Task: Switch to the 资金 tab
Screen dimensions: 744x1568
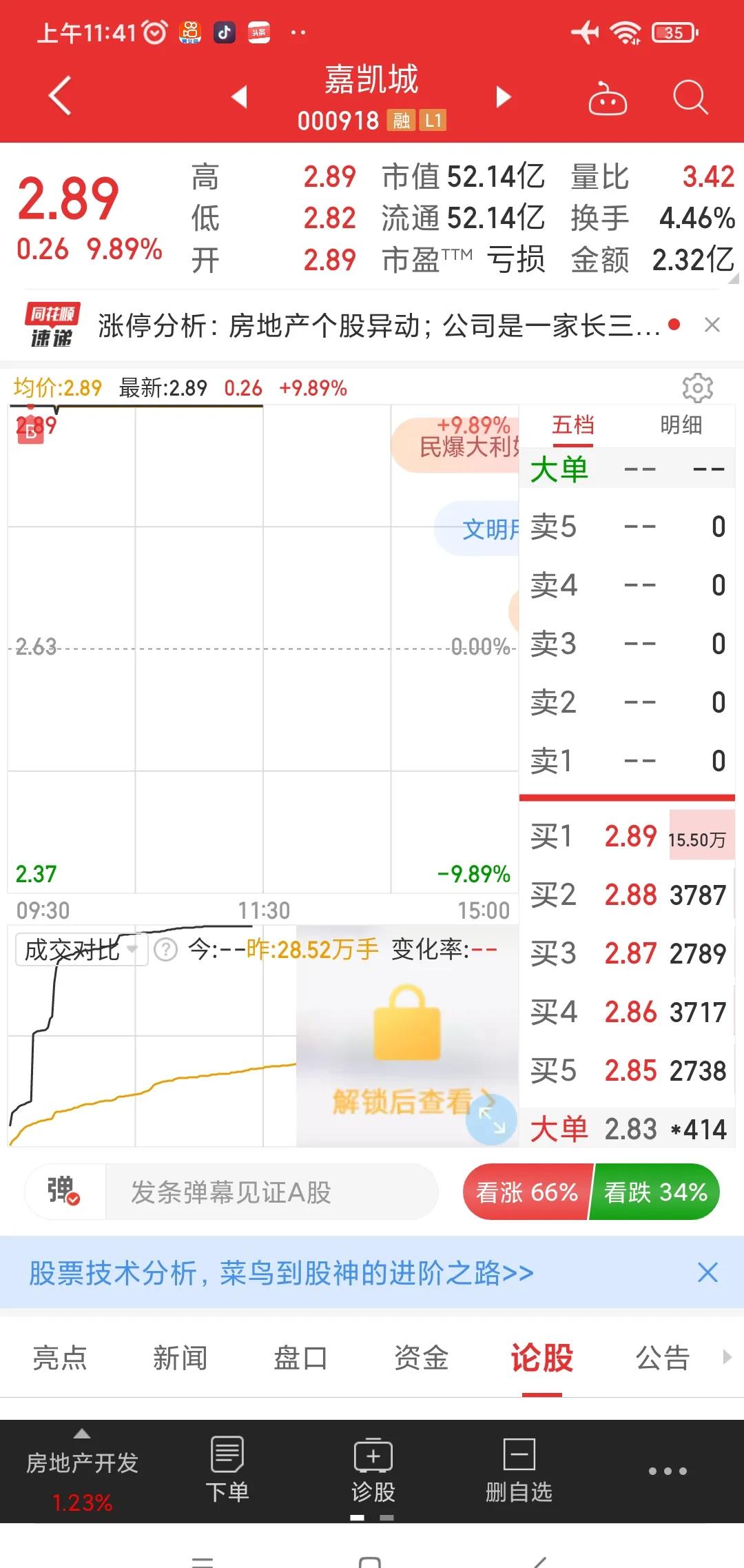Action: click(x=421, y=1358)
